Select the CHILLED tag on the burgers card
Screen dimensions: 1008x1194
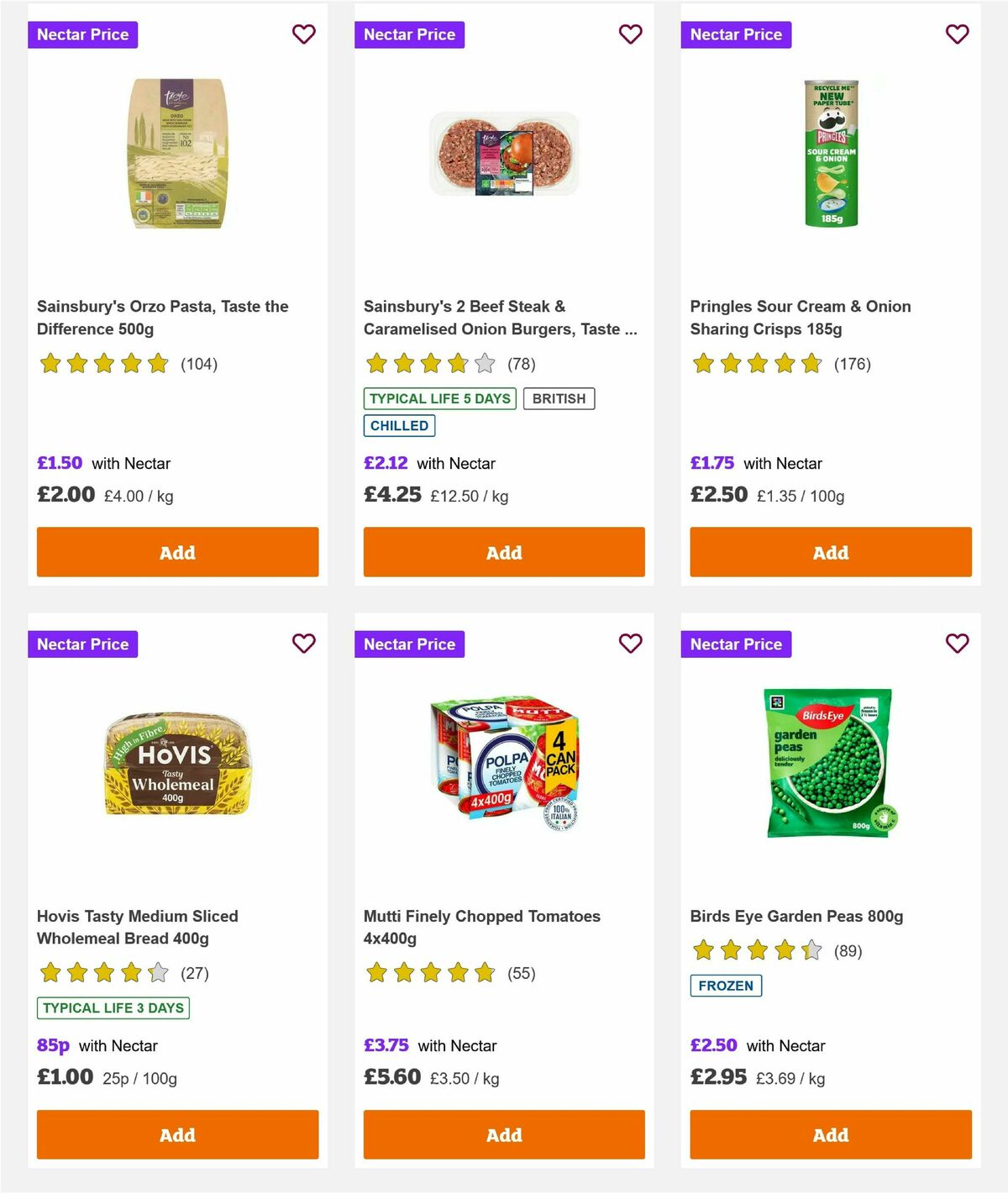coord(399,425)
